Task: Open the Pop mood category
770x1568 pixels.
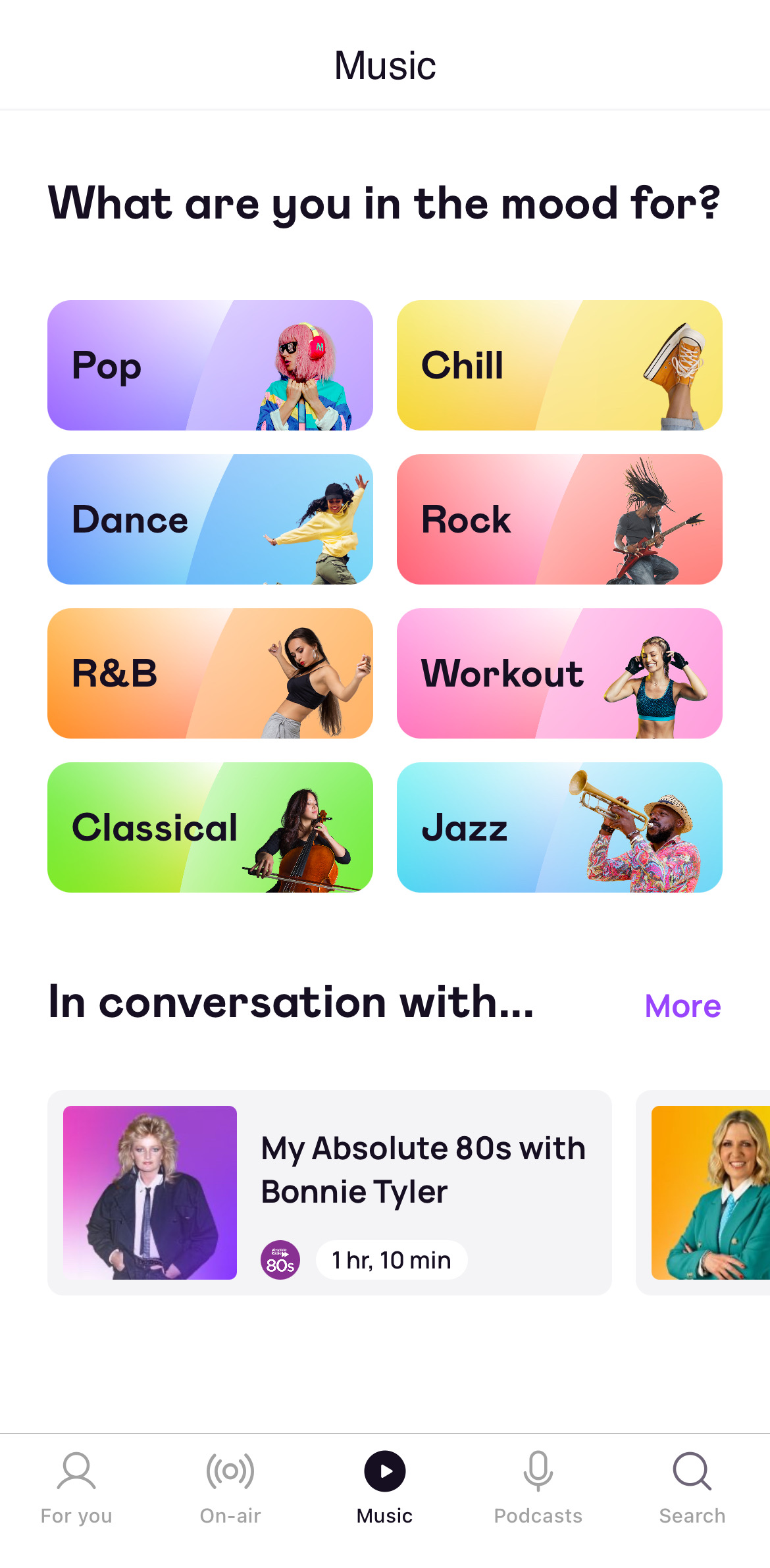Action: tap(210, 365)
